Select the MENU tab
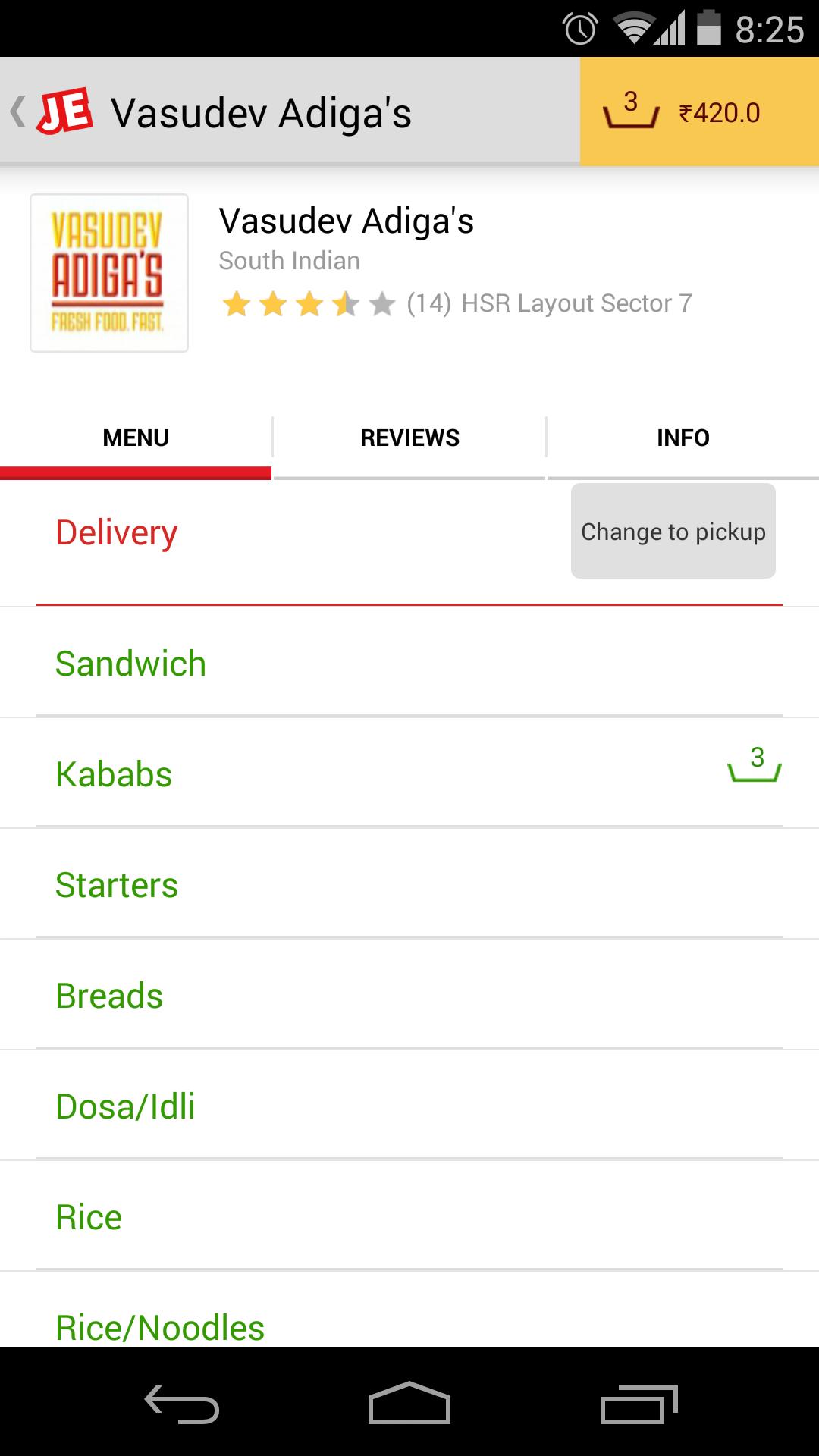The image size is (819, 1456). pyautogui.click(x=136, y=438)
